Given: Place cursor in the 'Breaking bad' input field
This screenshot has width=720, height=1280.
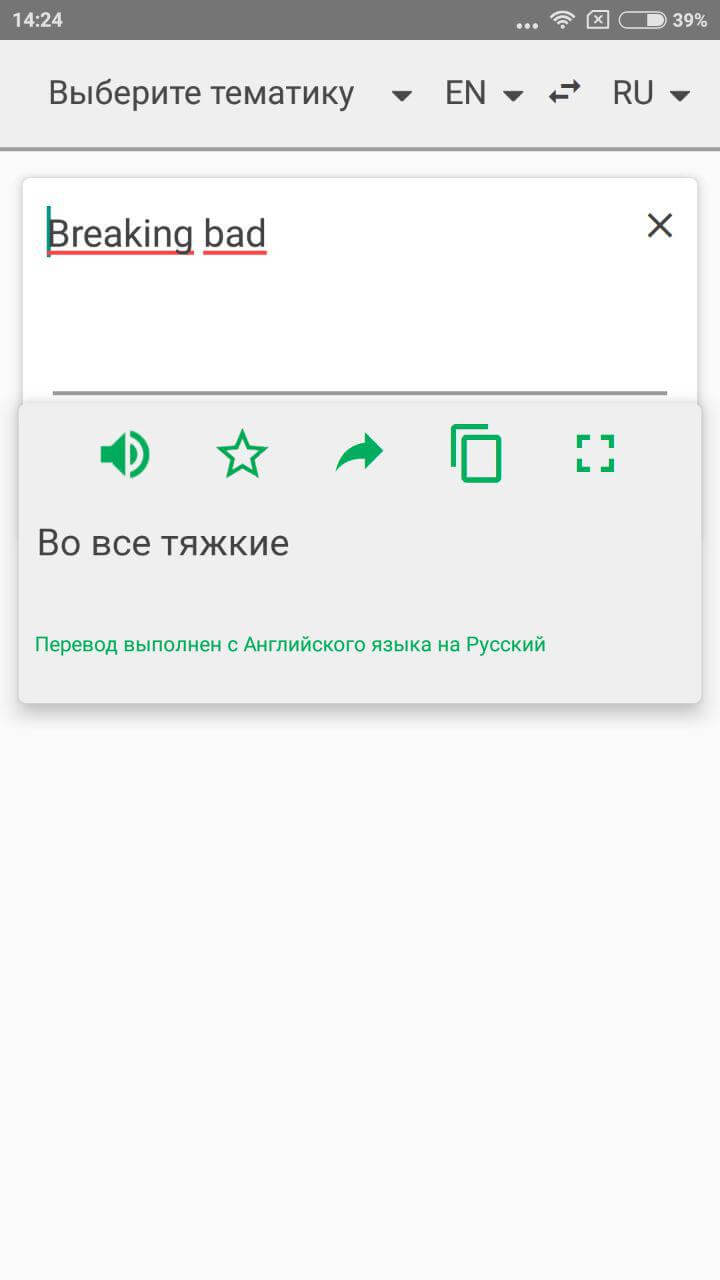Looking at the screenshot, I should [155, 233].
